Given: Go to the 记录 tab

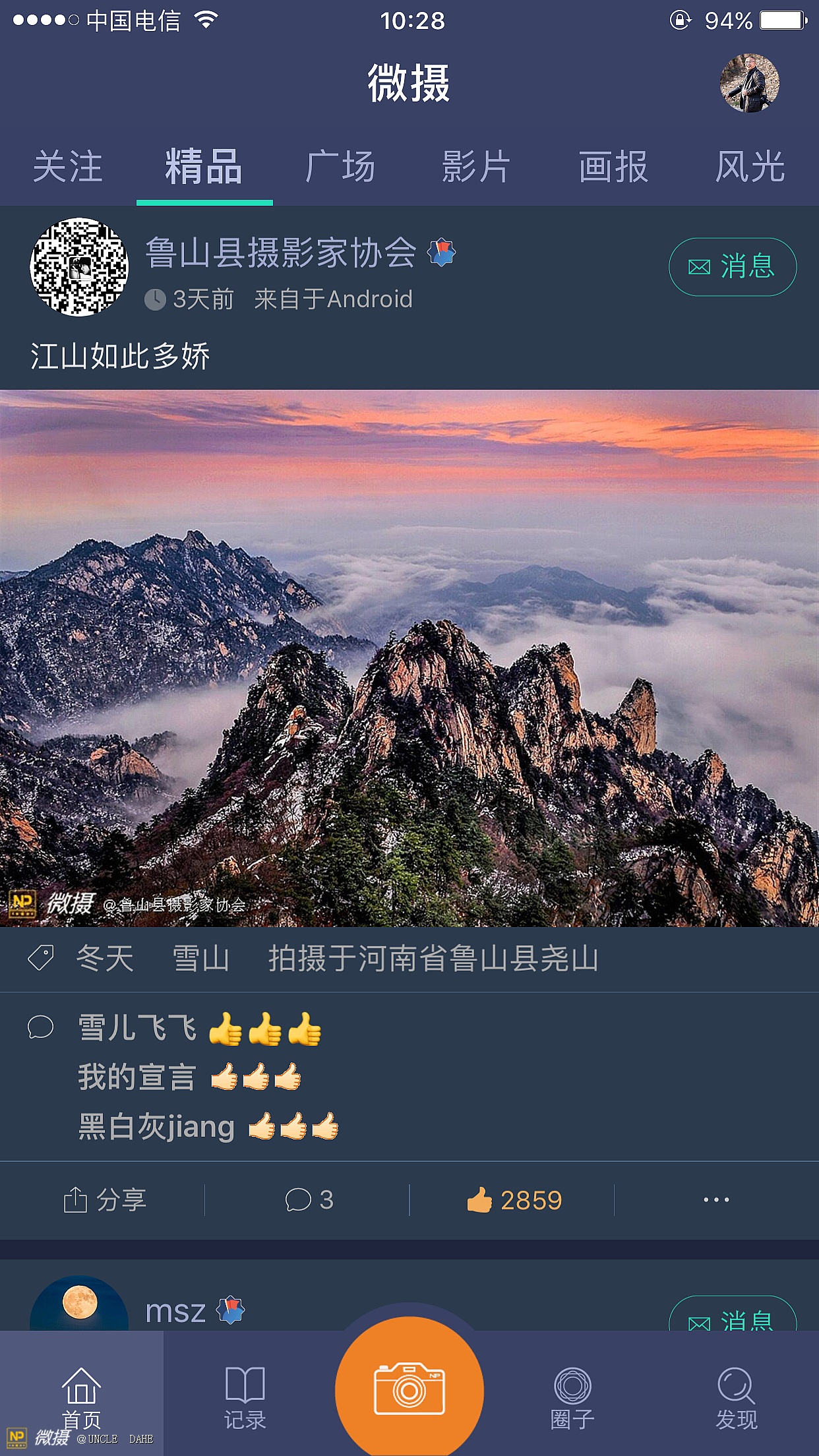Looking at the screenshot, I should click(245, 1397).
